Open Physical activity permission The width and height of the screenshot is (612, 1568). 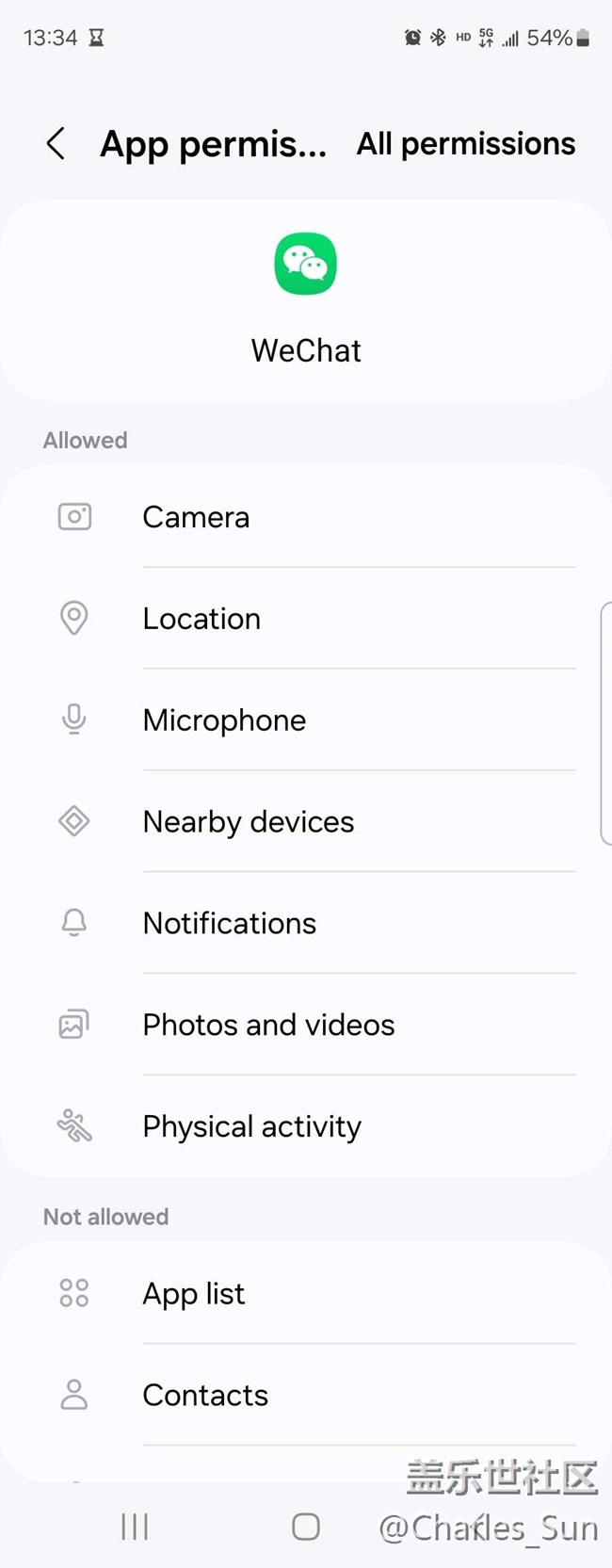tap(306, 1126)
